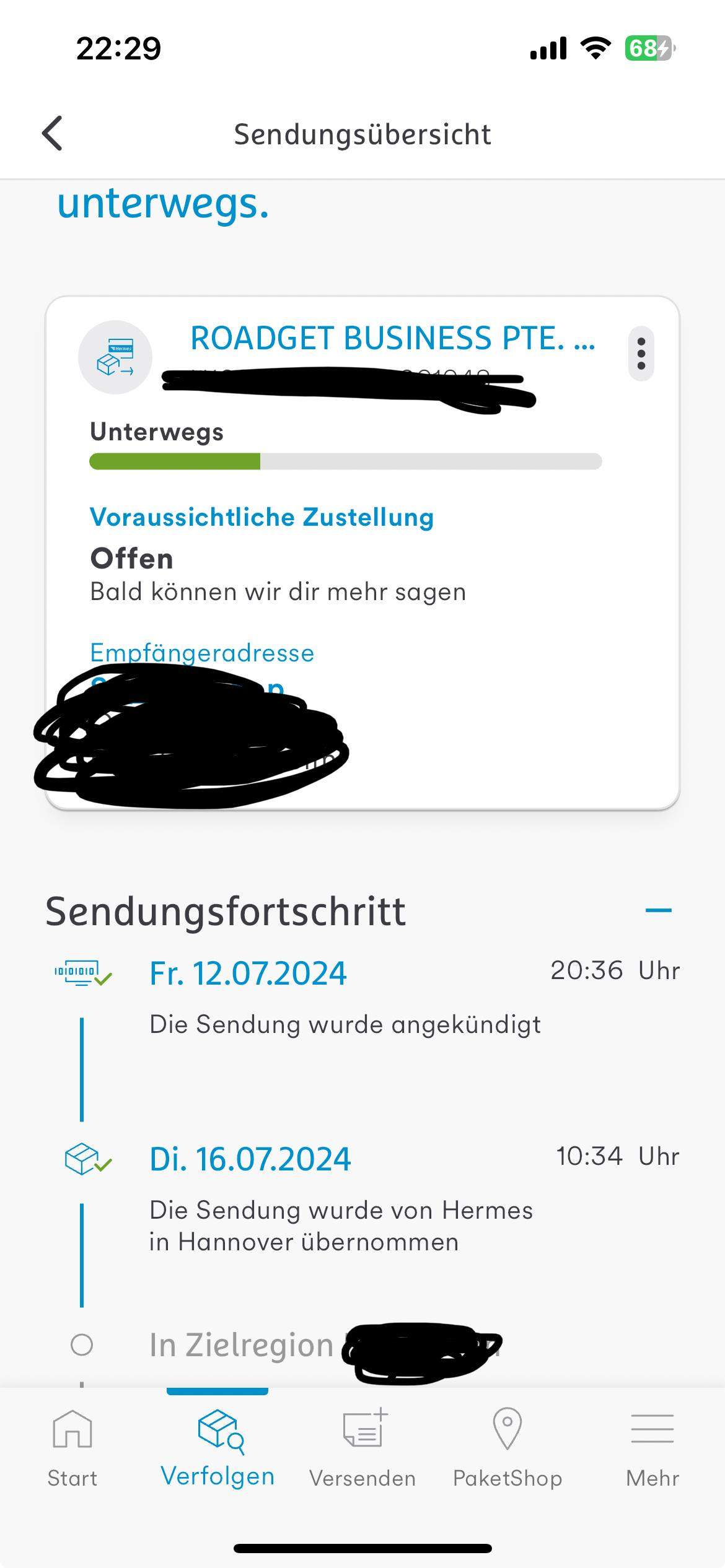Click the green delivery progress bar

click(175, 461)
